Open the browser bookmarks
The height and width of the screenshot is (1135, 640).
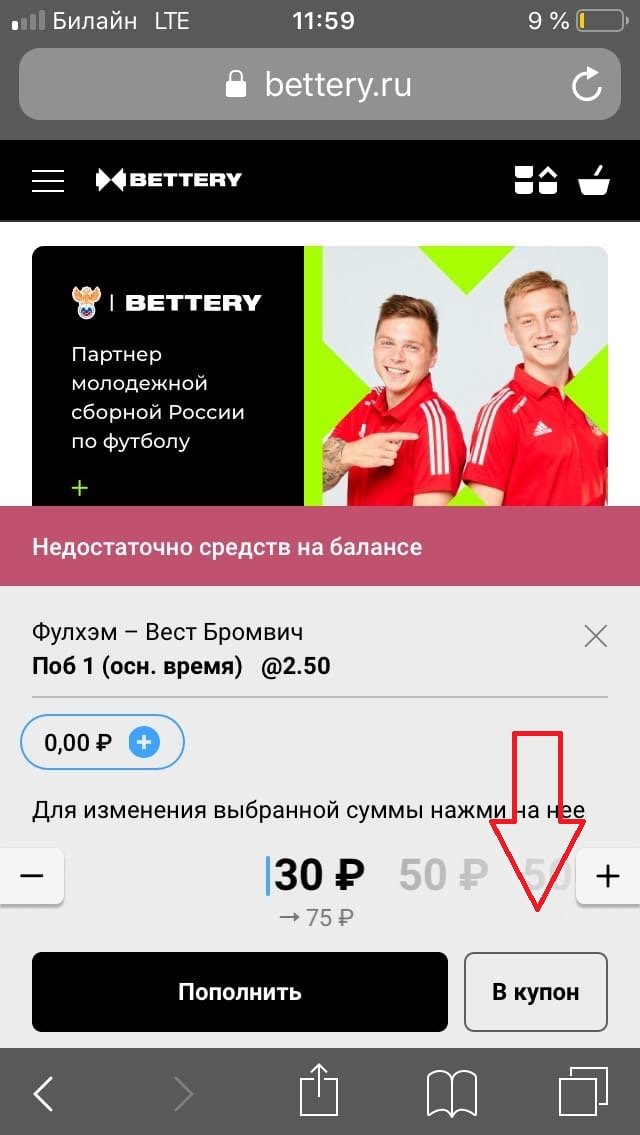pyautogui.click(x=451, y=1093)
